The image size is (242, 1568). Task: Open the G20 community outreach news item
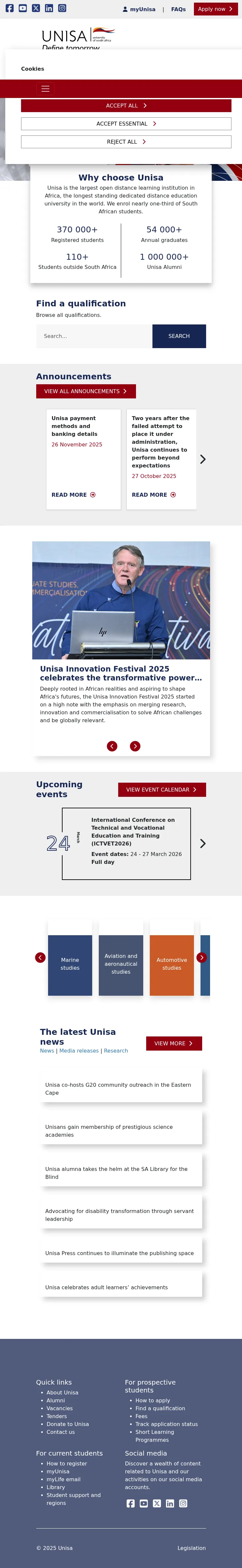(x=118, y=1089)
